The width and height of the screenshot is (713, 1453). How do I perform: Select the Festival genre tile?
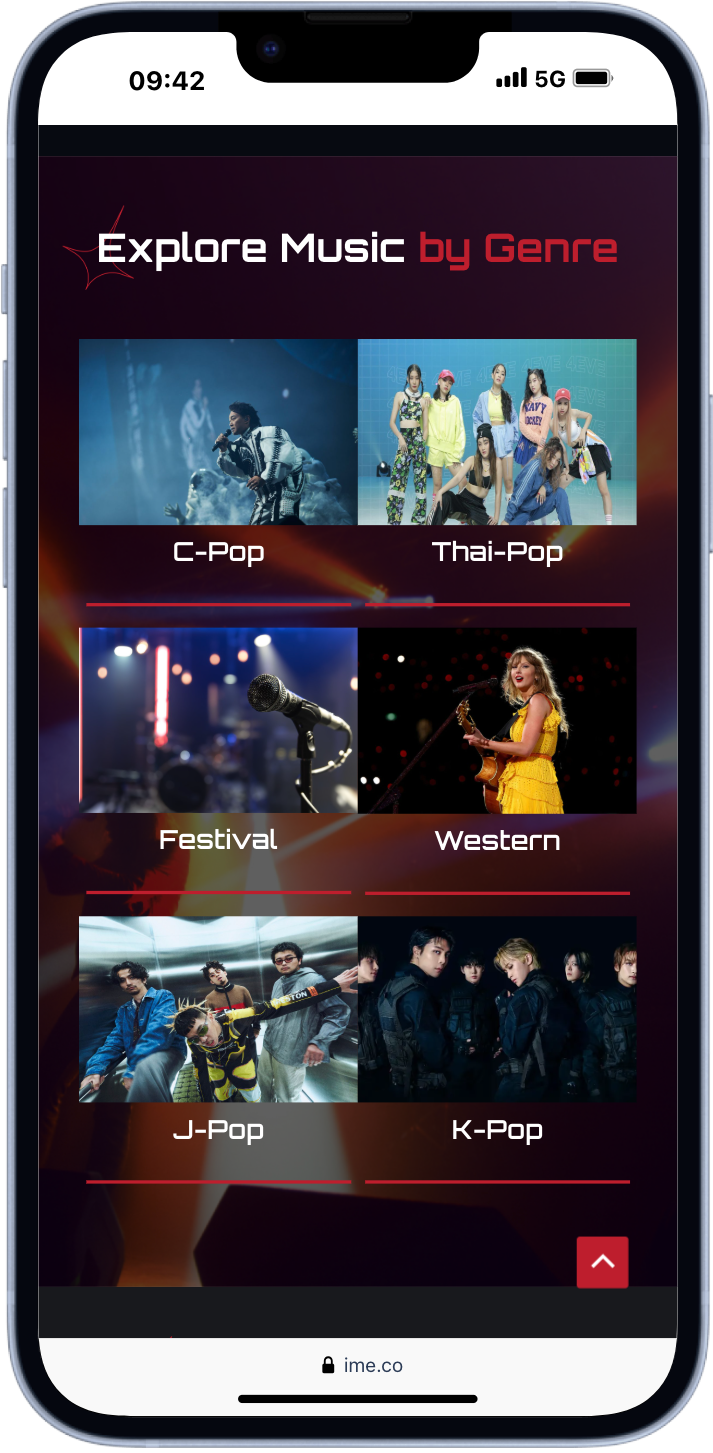(218, 760)
